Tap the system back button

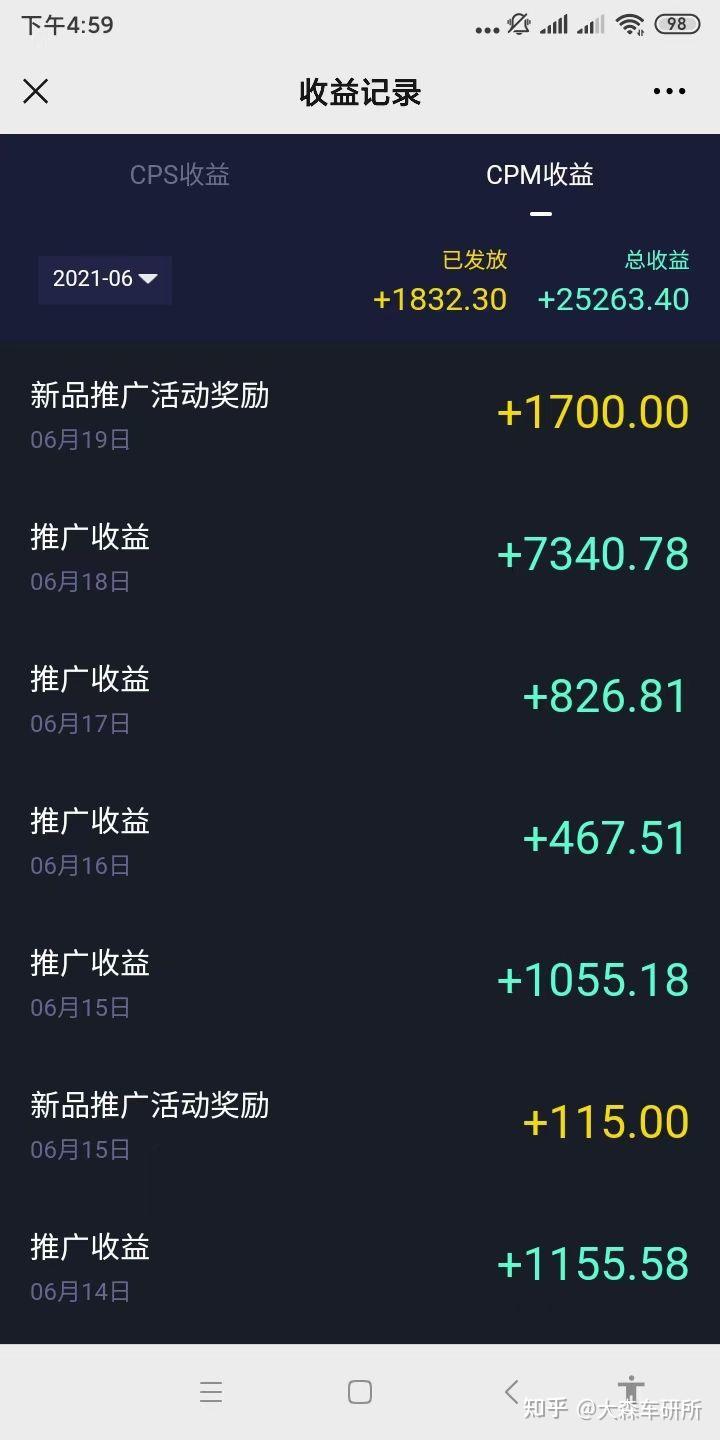click(x=511, y=1391)
